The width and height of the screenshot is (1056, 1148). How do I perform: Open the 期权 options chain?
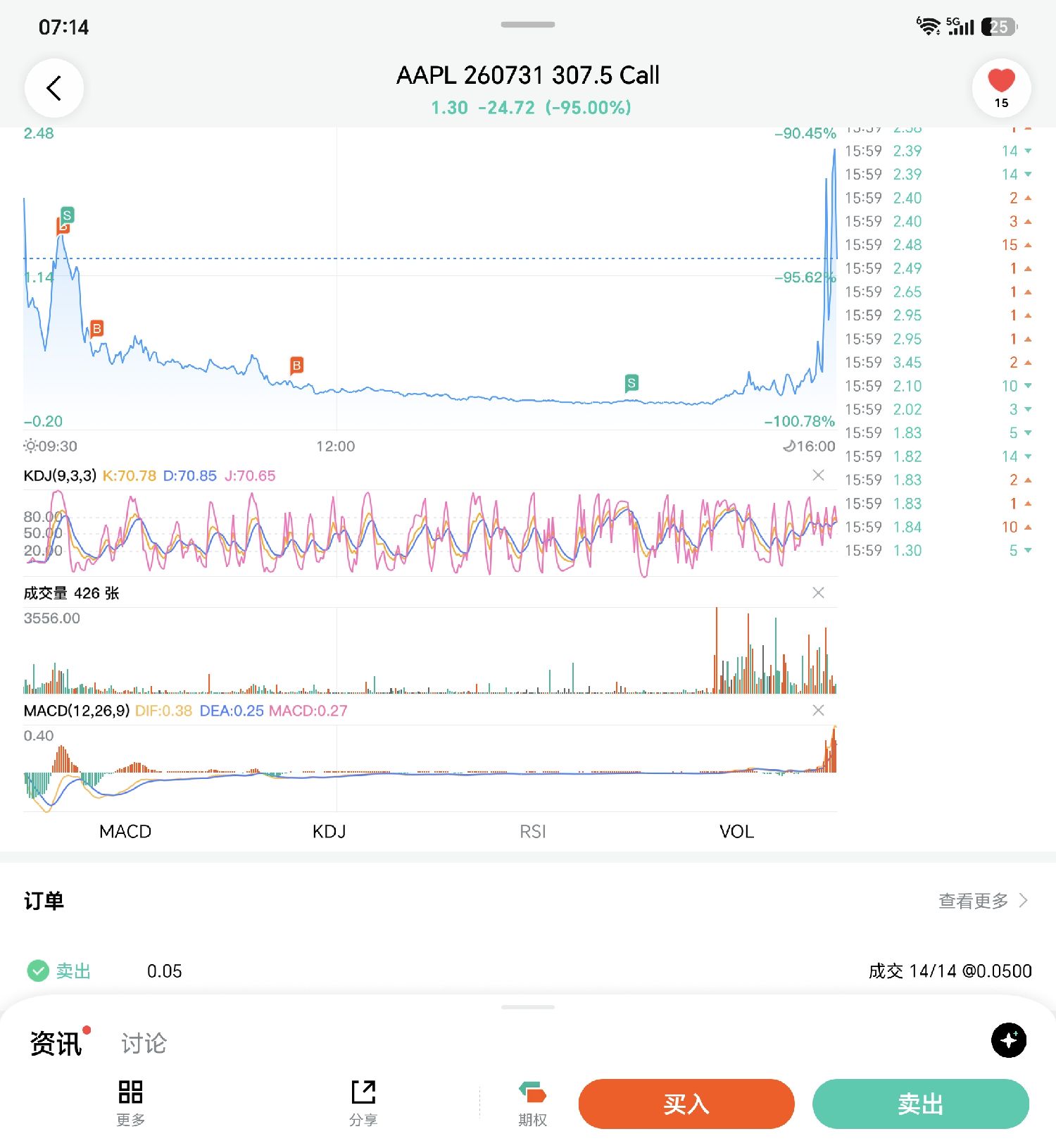point(532,1103)
